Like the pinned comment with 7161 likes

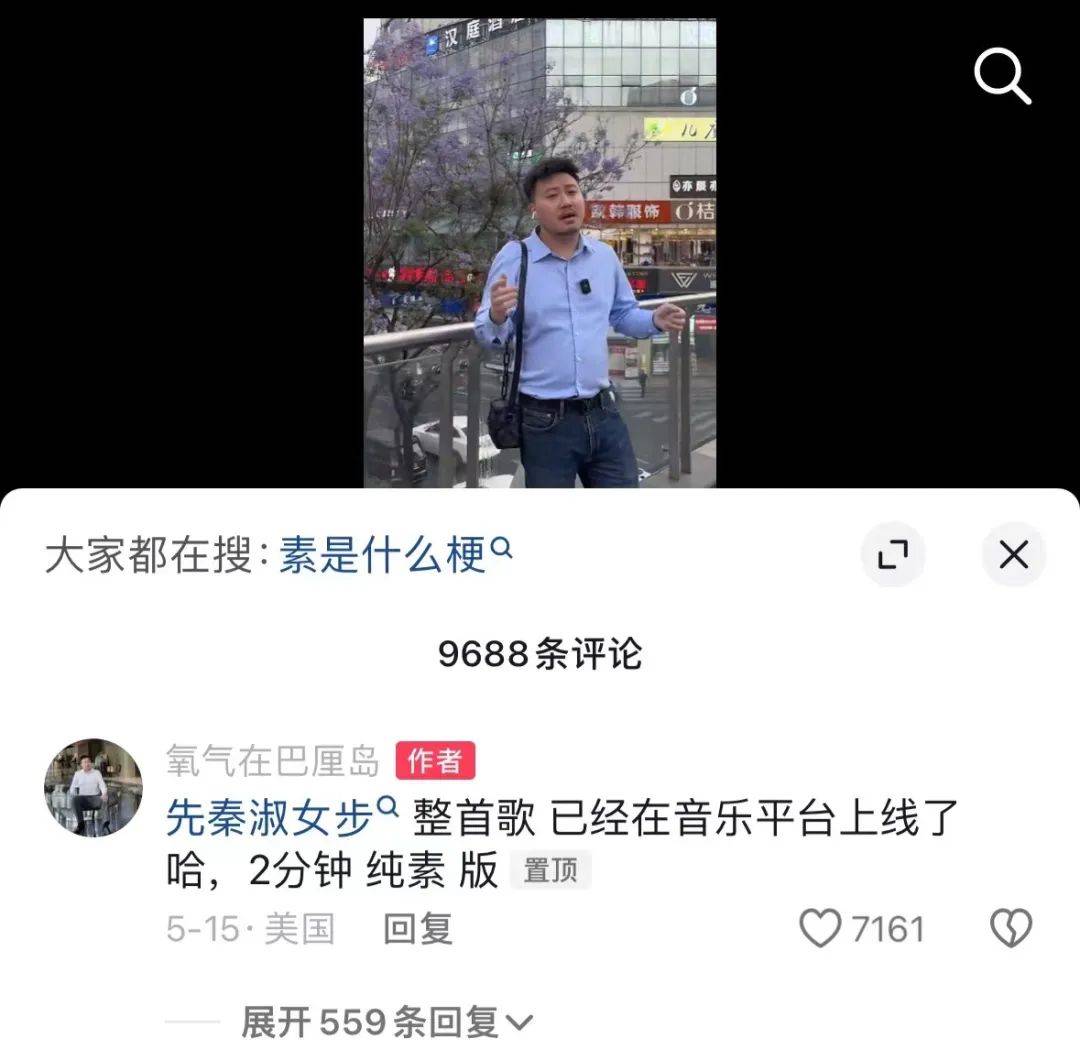coord(822,929)
